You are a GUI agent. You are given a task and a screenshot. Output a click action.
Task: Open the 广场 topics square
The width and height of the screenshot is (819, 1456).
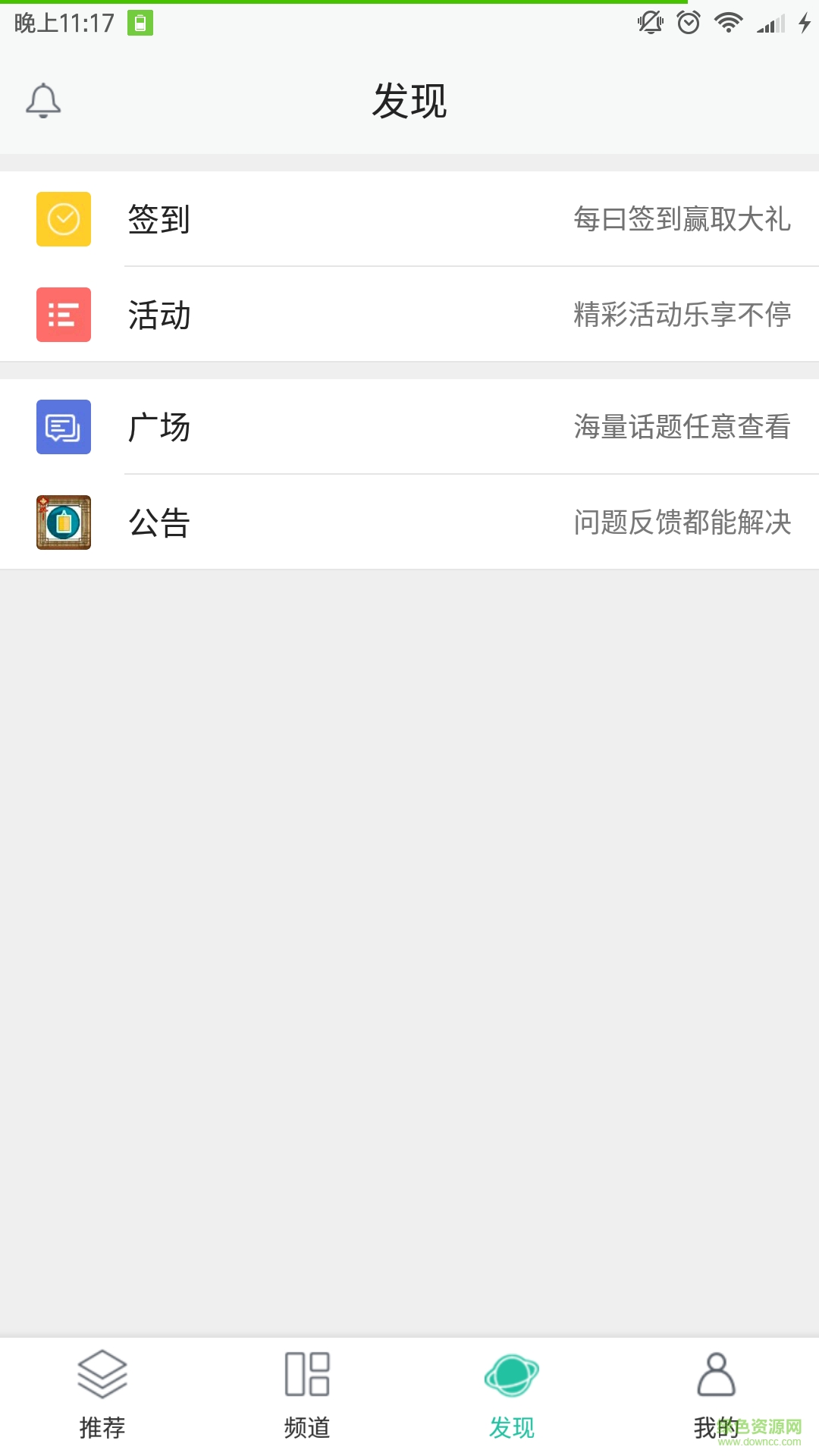(409, 427)
